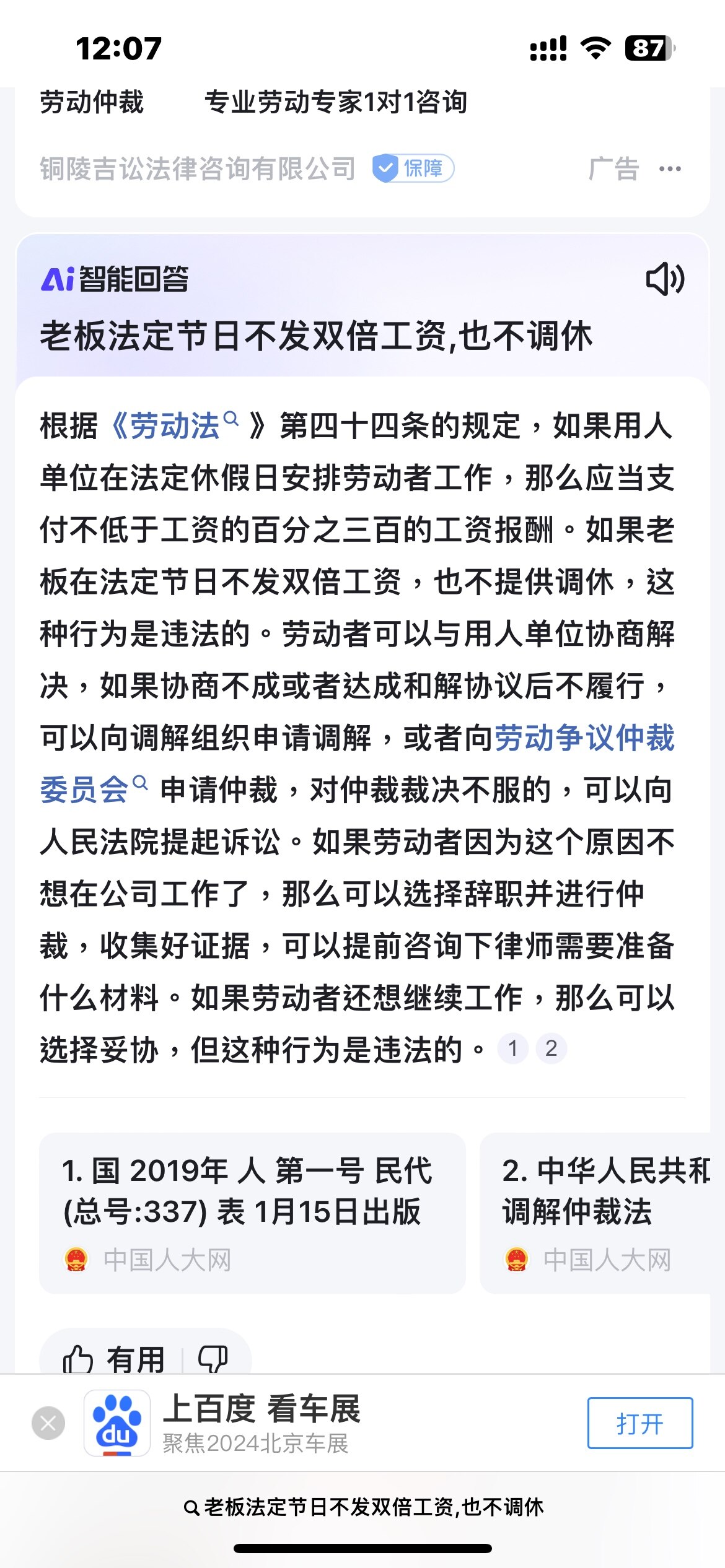Open citation marker 2

pyautogui.click(x=551, y=1048)
